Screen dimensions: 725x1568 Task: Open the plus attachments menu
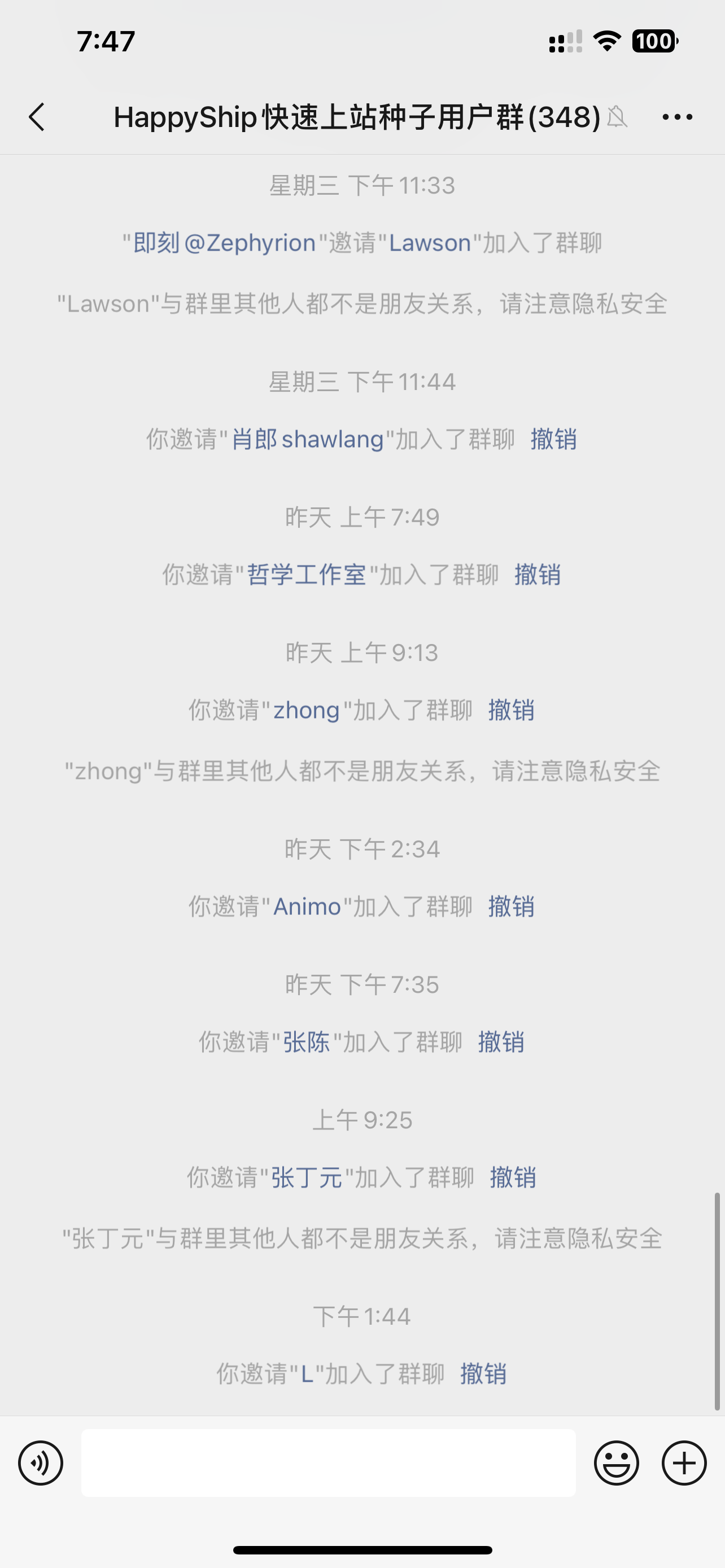[x=684, y=1462]
